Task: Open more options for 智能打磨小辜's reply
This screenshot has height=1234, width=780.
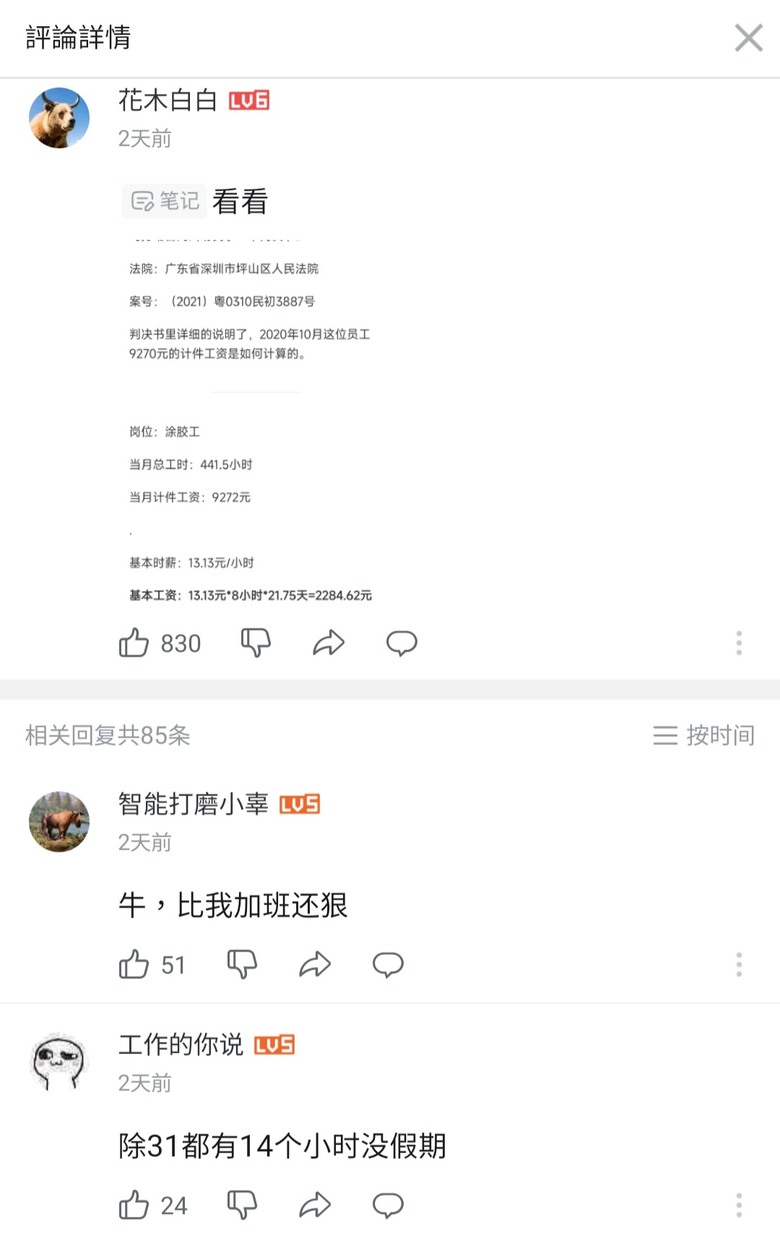Action: (738, 965)
